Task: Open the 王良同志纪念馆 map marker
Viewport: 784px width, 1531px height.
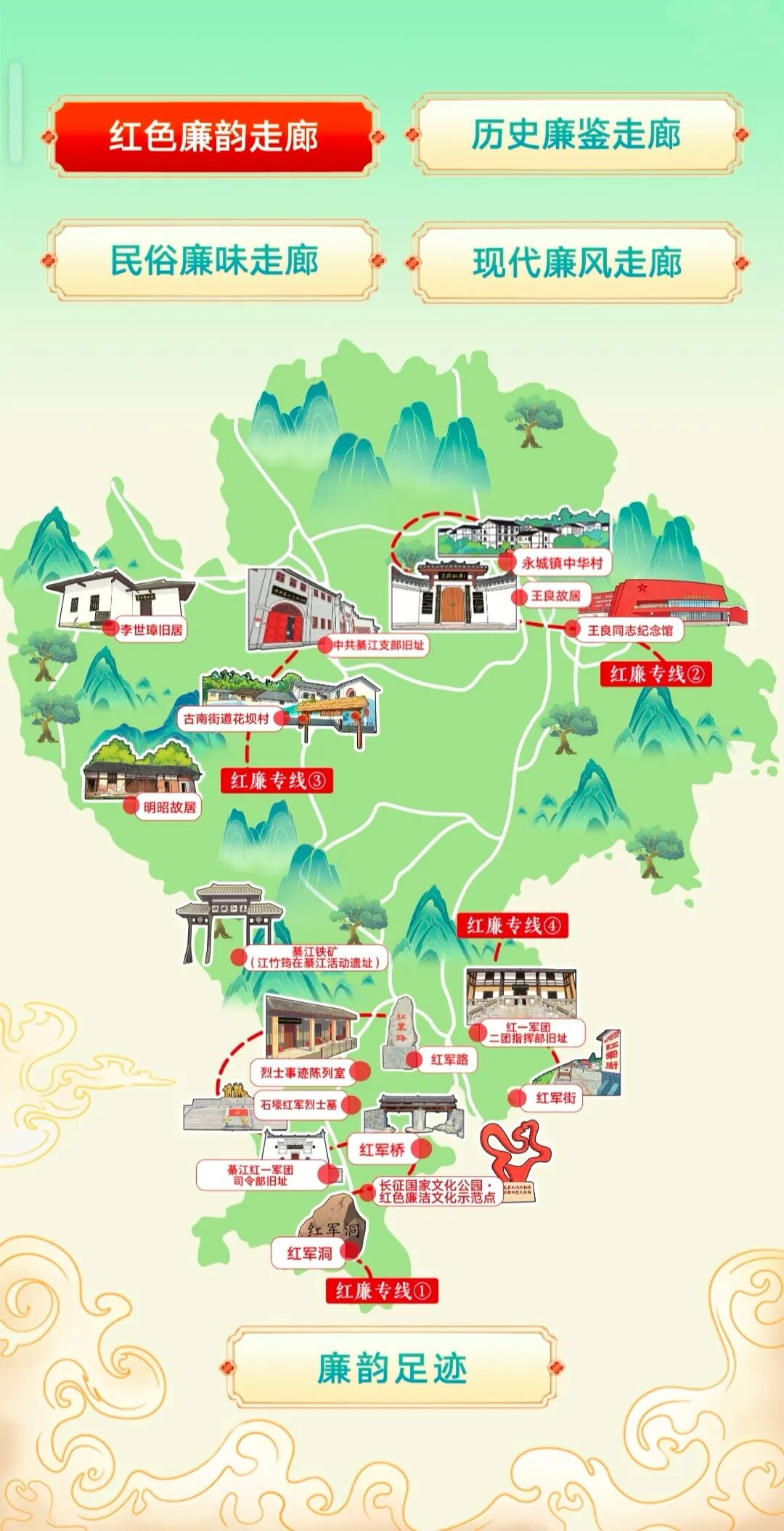Action: (x=623, y=630)
